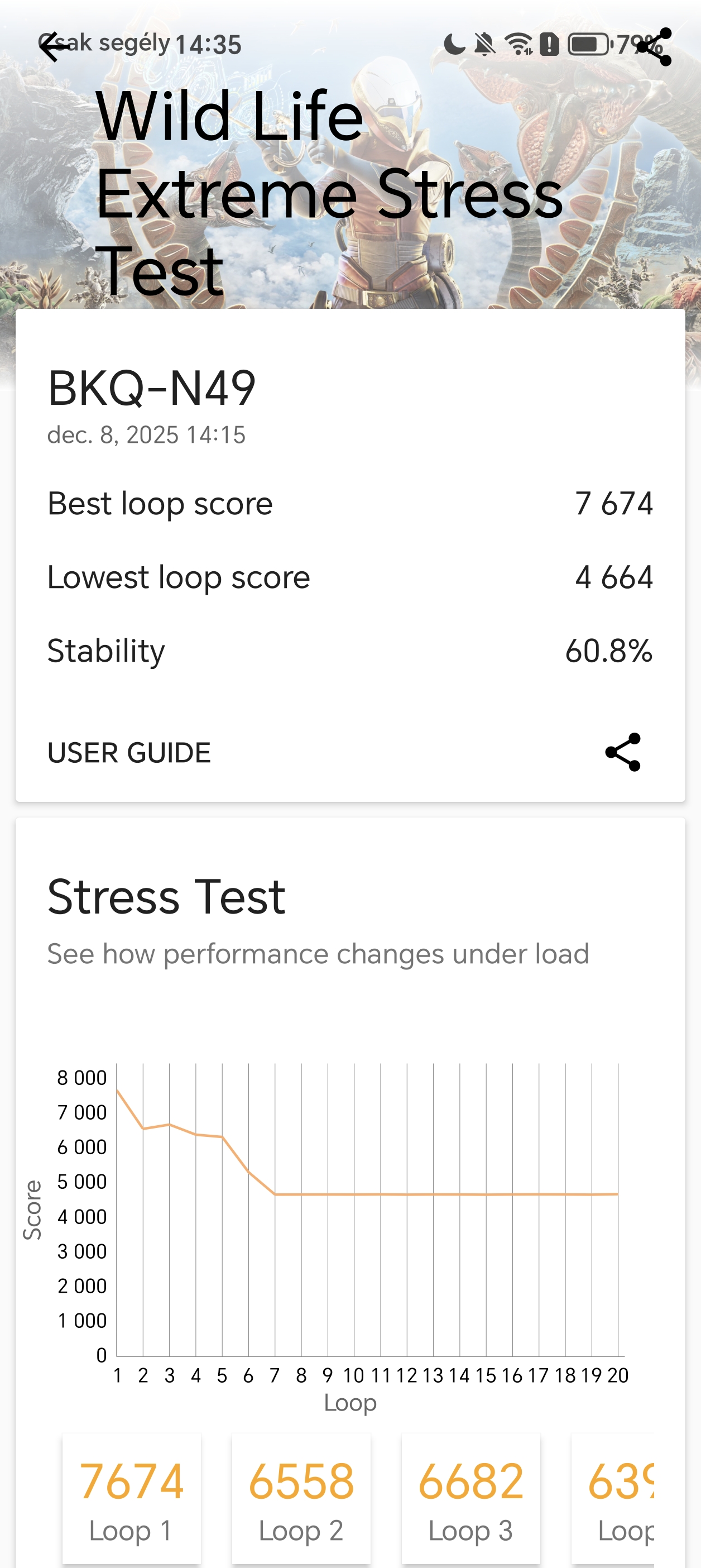Select the Loop 2 score card
Viewport: 701px width, 1568px height.
[x=301, y=1499]
